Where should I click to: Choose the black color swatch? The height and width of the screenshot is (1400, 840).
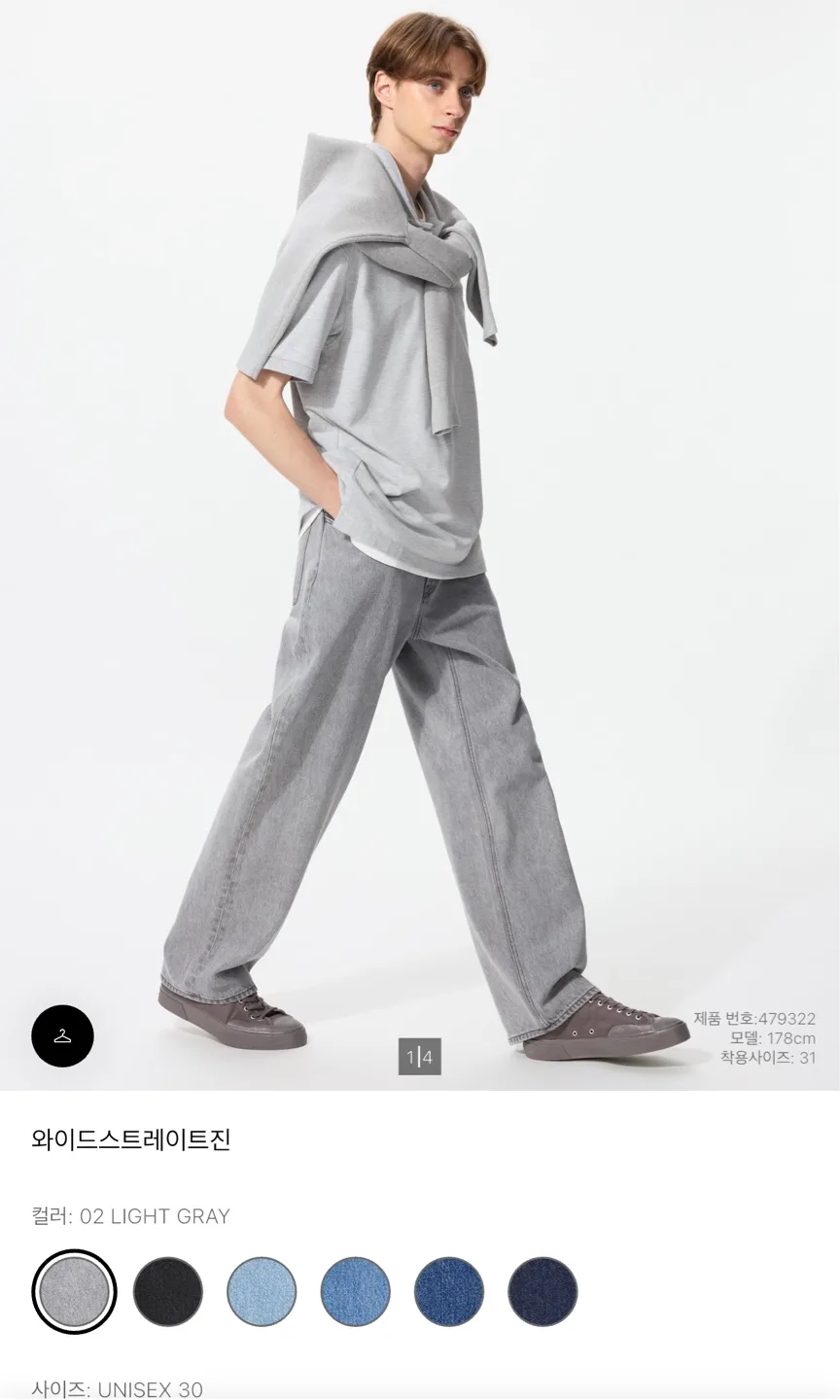[168, 1291]
